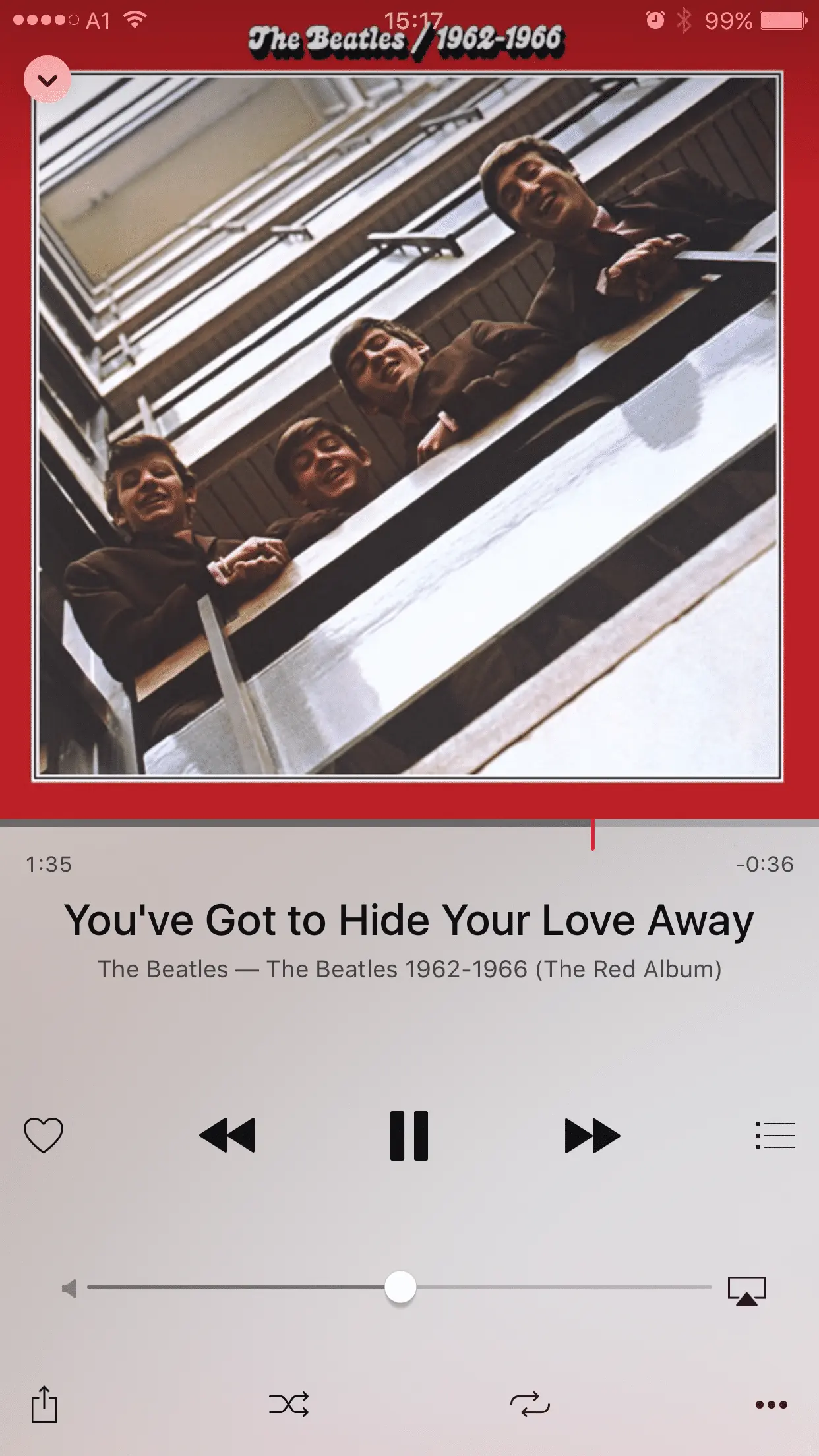Viewport: 819px width, 1456px height.
Task: Collapse the Now Playing screen with the chevron
Action: (47, 80)
